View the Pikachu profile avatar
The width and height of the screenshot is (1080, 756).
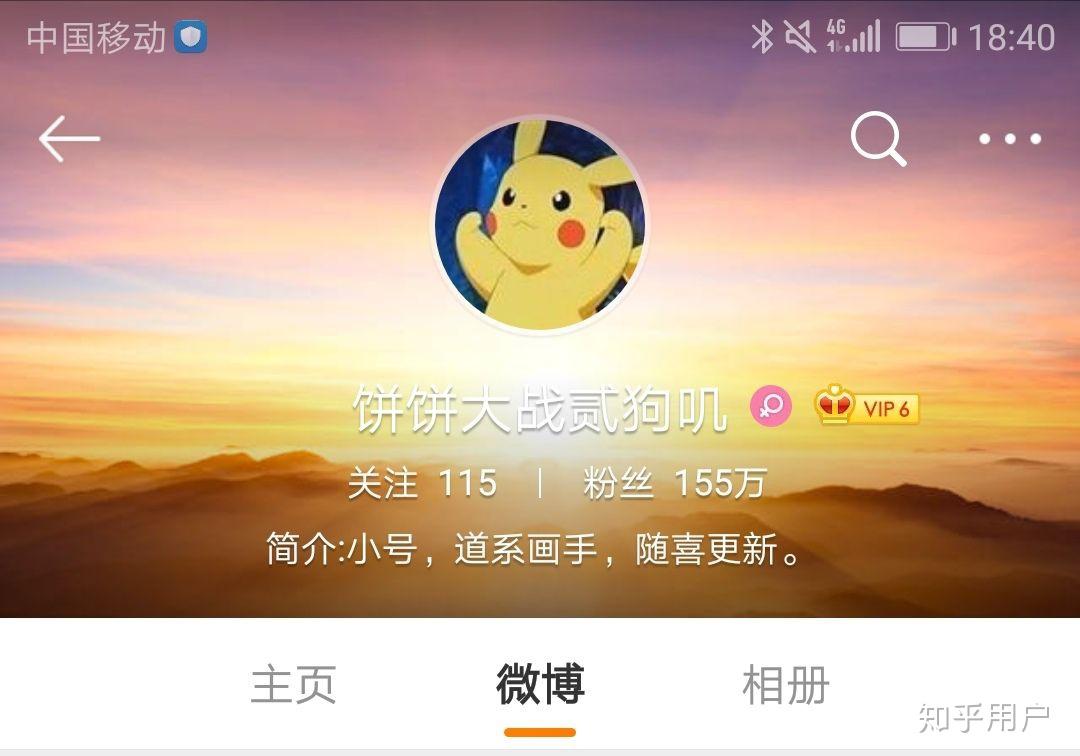pos(540,226)
